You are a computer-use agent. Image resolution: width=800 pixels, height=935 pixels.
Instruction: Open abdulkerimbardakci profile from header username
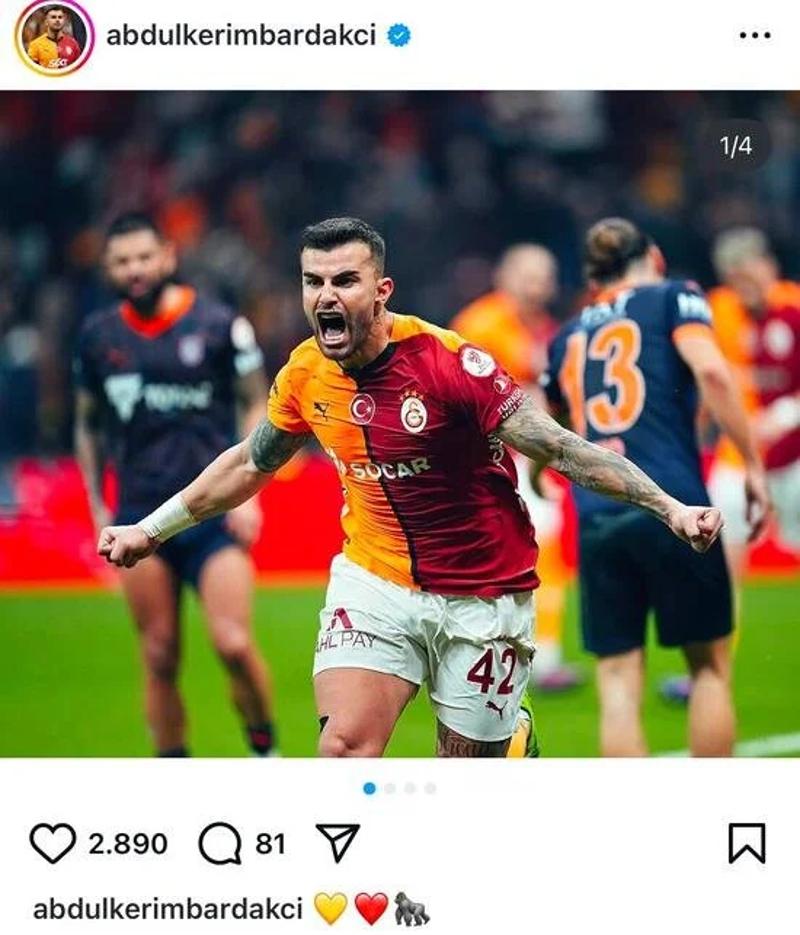click(241, 36)
